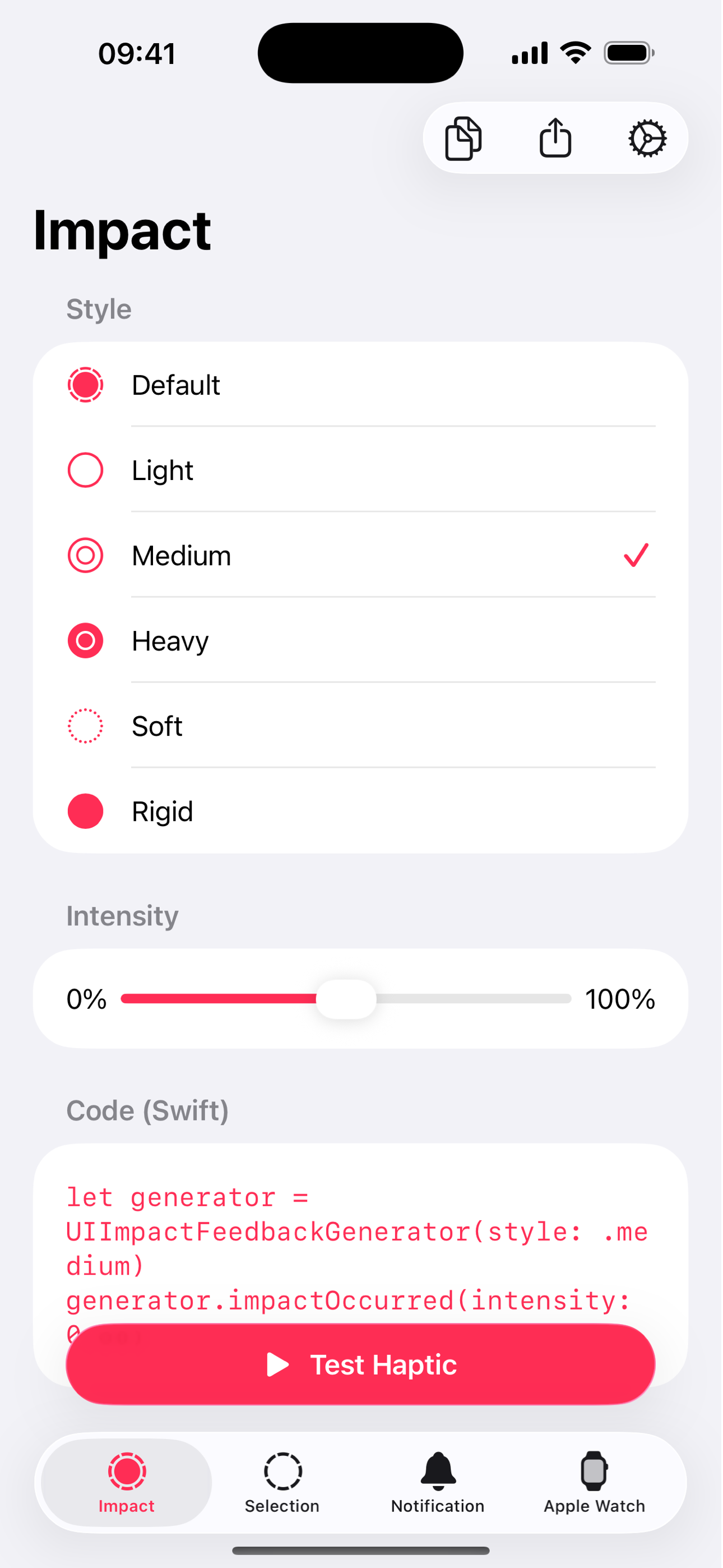Copy the Swift code with the copy icon
The image size is (723, 1568).
(465, 139)
